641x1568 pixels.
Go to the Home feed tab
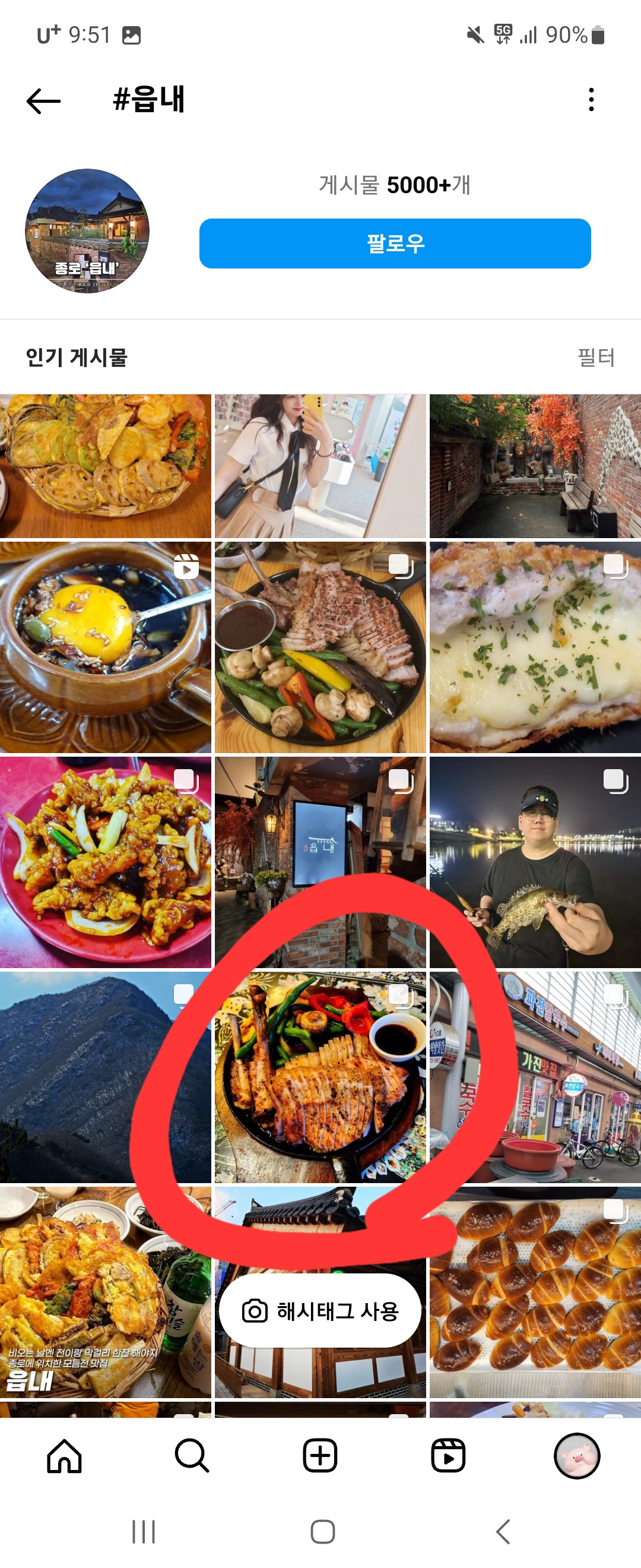(x=65, y=1456)
